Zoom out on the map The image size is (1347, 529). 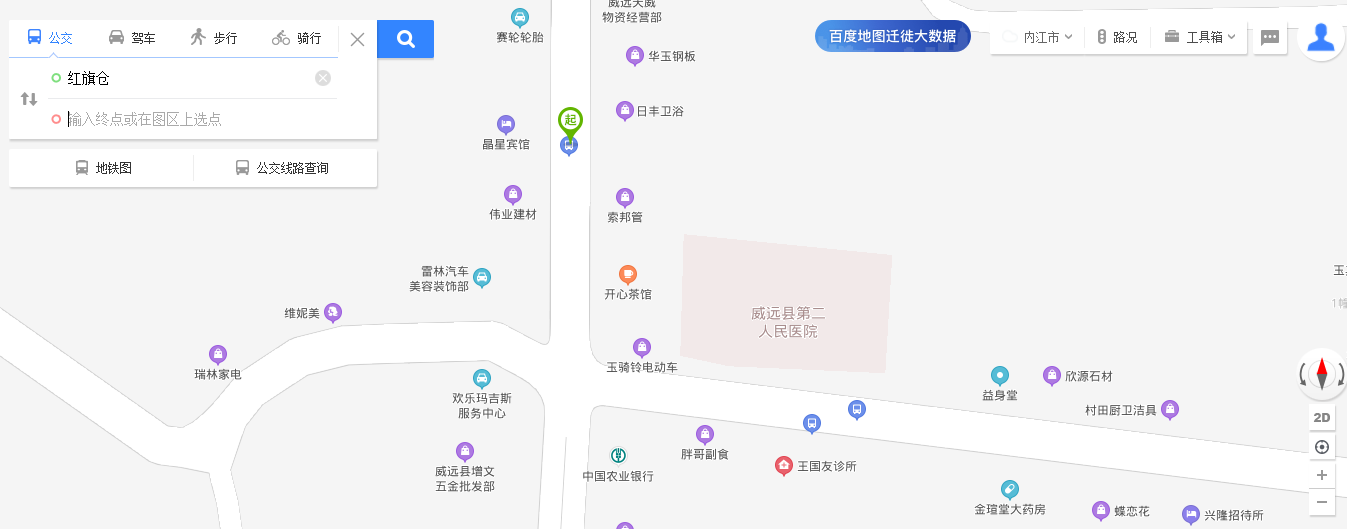pos(1322,501)
